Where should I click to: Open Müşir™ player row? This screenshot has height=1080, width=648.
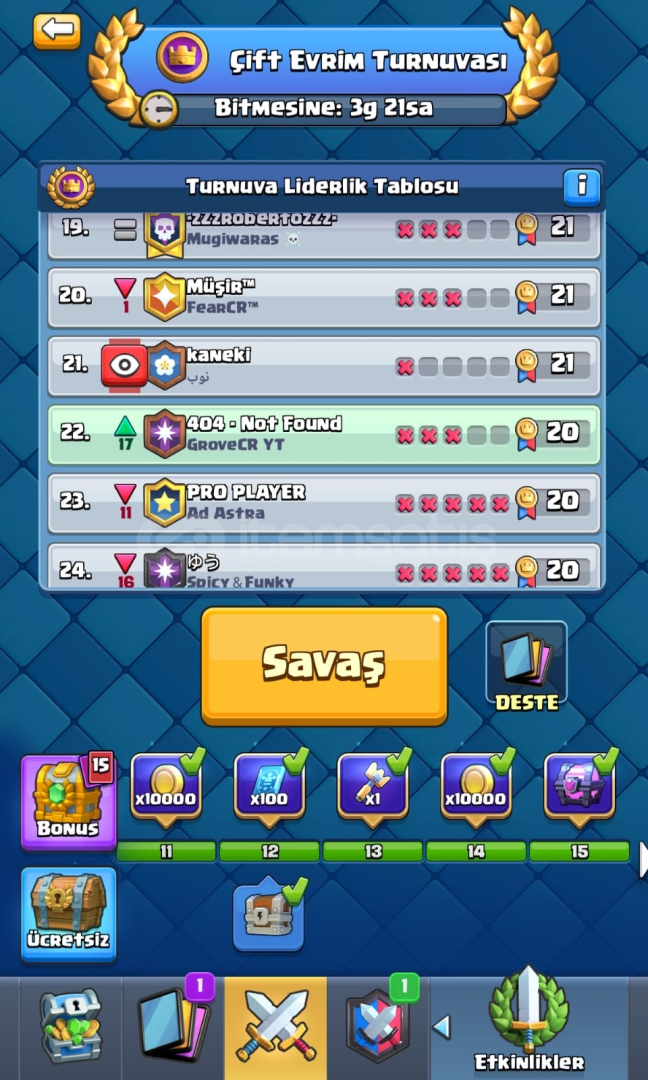pyautogui.click(x=324, y=297)
